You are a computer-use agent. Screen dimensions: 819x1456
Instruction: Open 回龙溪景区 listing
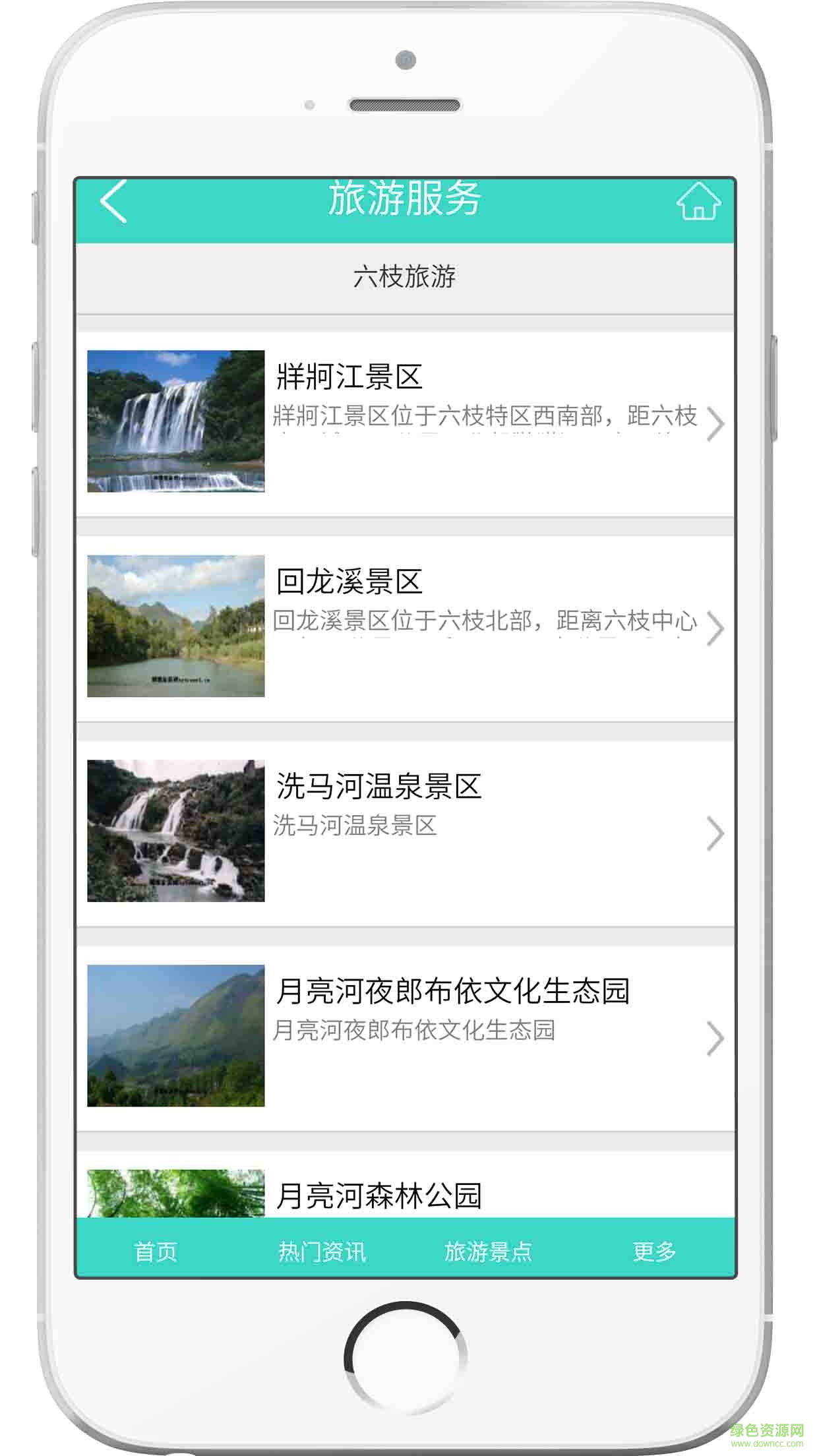coord(405,626)
